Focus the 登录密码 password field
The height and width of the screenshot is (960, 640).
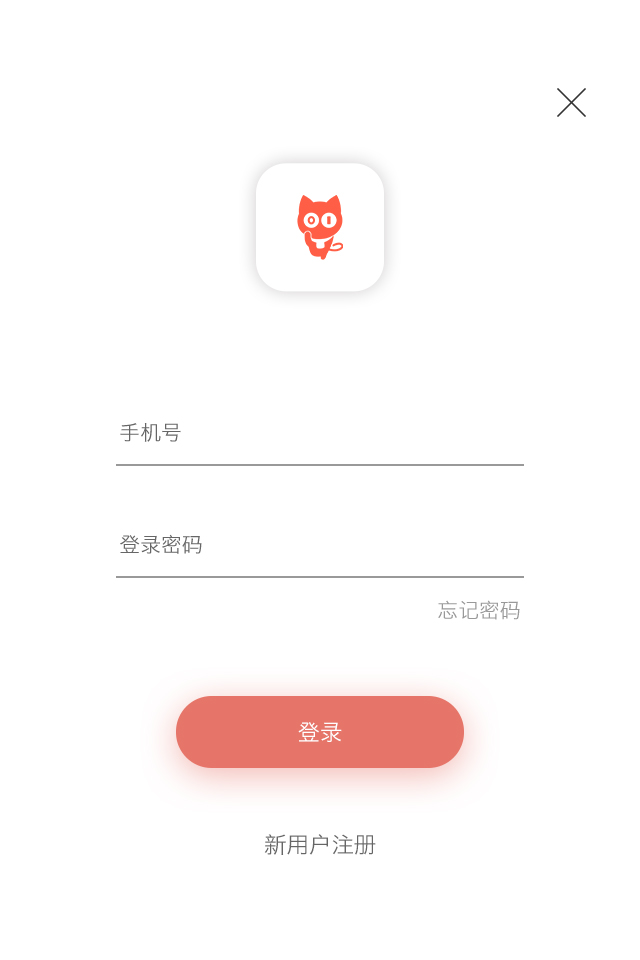(x=320, y=546)
